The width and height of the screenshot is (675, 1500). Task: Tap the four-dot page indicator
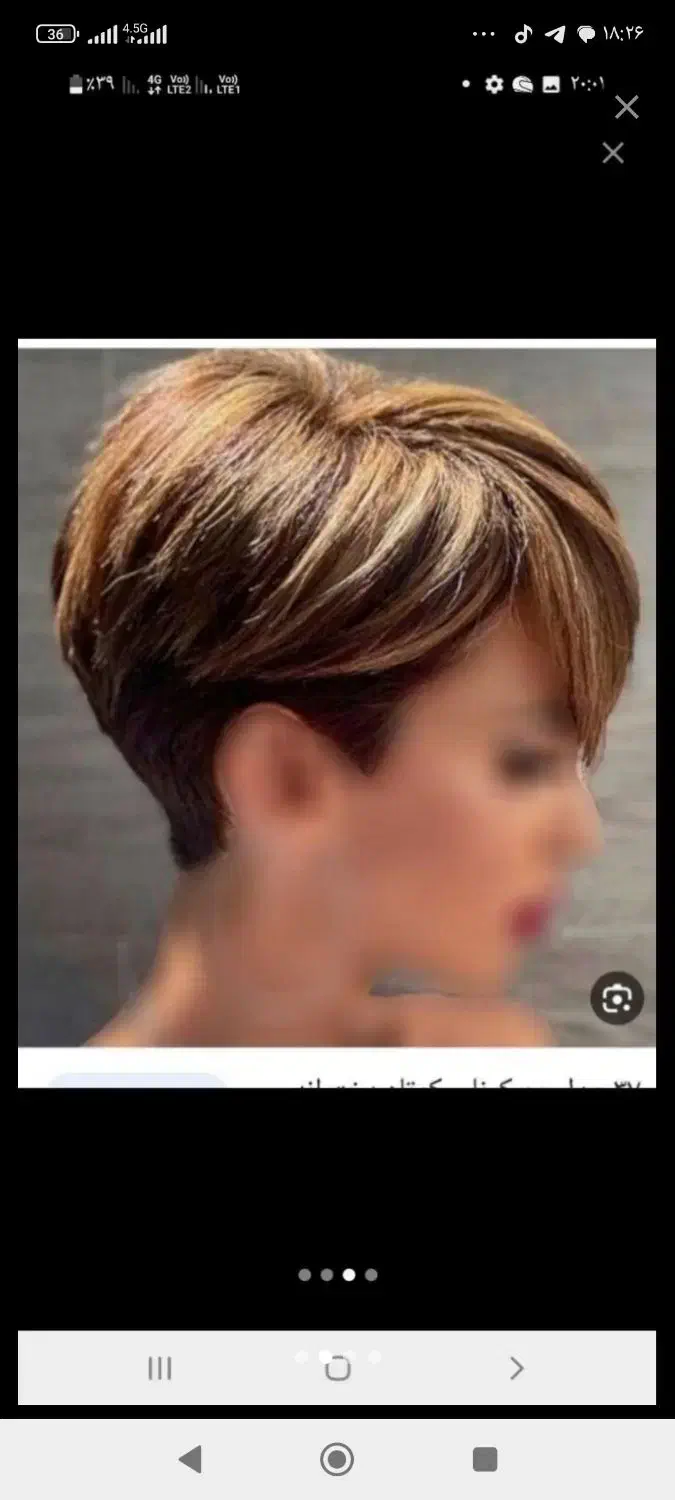pos(338,1275)
